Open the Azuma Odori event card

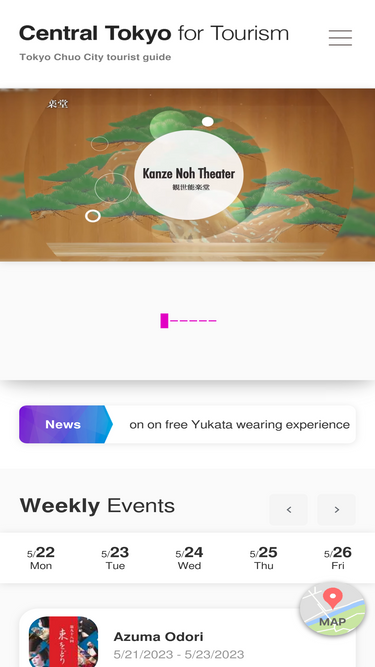188,638
